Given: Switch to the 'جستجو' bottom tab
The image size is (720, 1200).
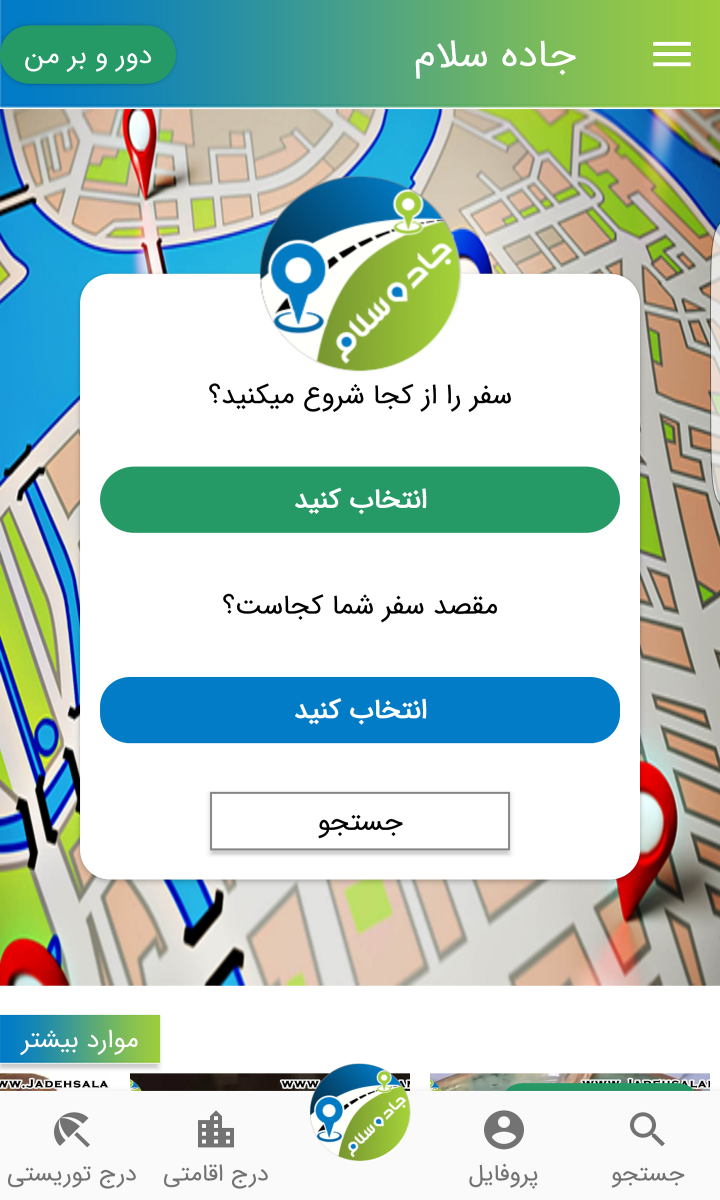Looking at the screenshot, I should [647, 1148].
